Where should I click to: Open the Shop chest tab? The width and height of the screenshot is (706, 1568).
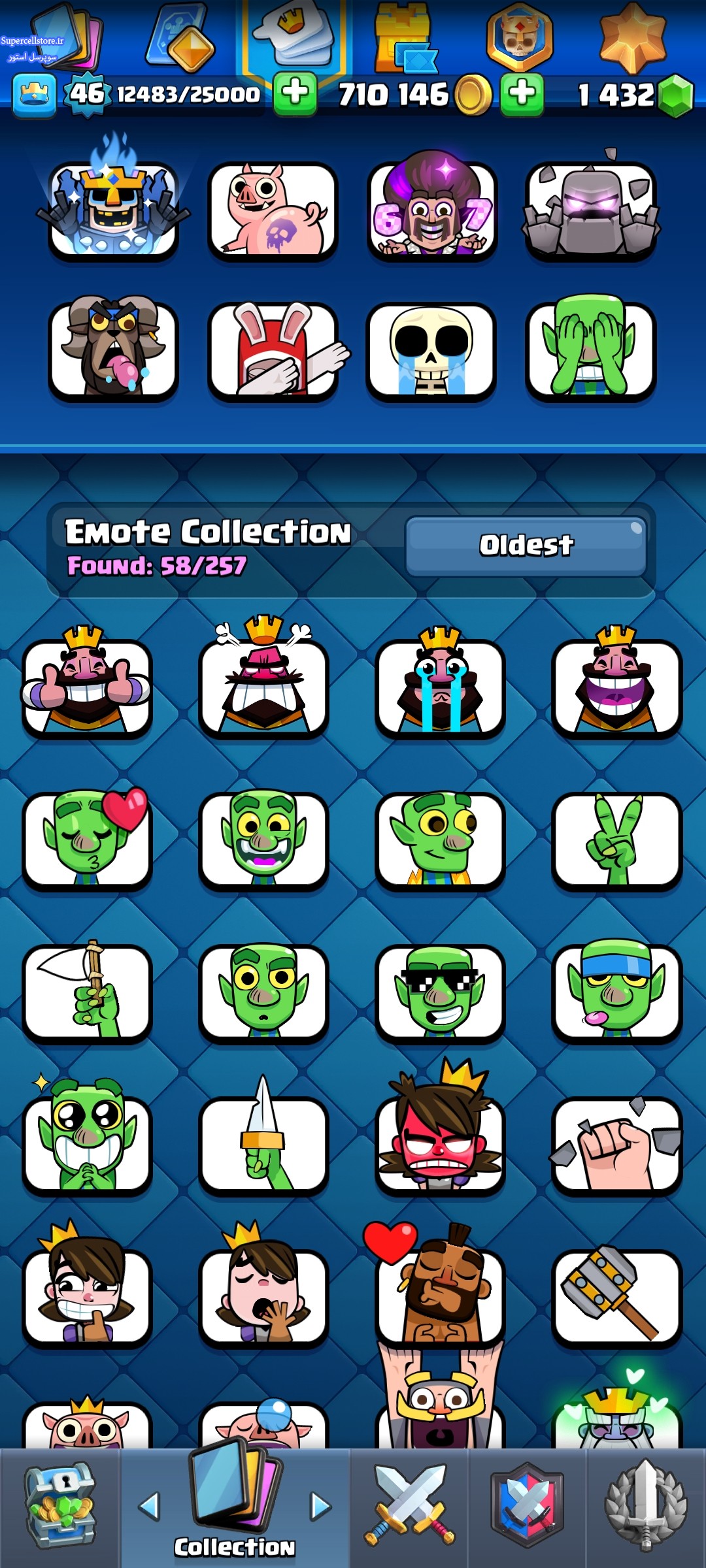pos(60,1506)
